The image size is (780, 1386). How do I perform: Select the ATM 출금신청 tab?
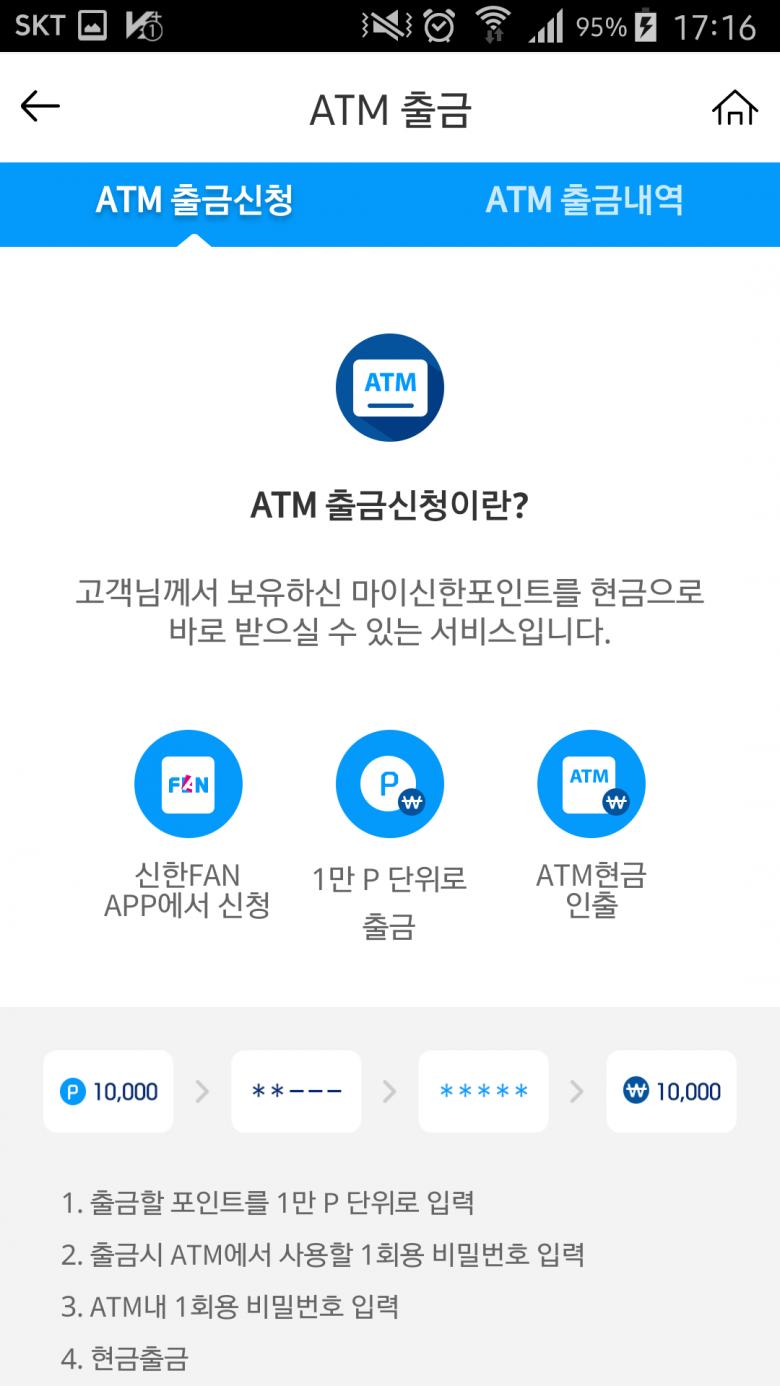[194, 202]
